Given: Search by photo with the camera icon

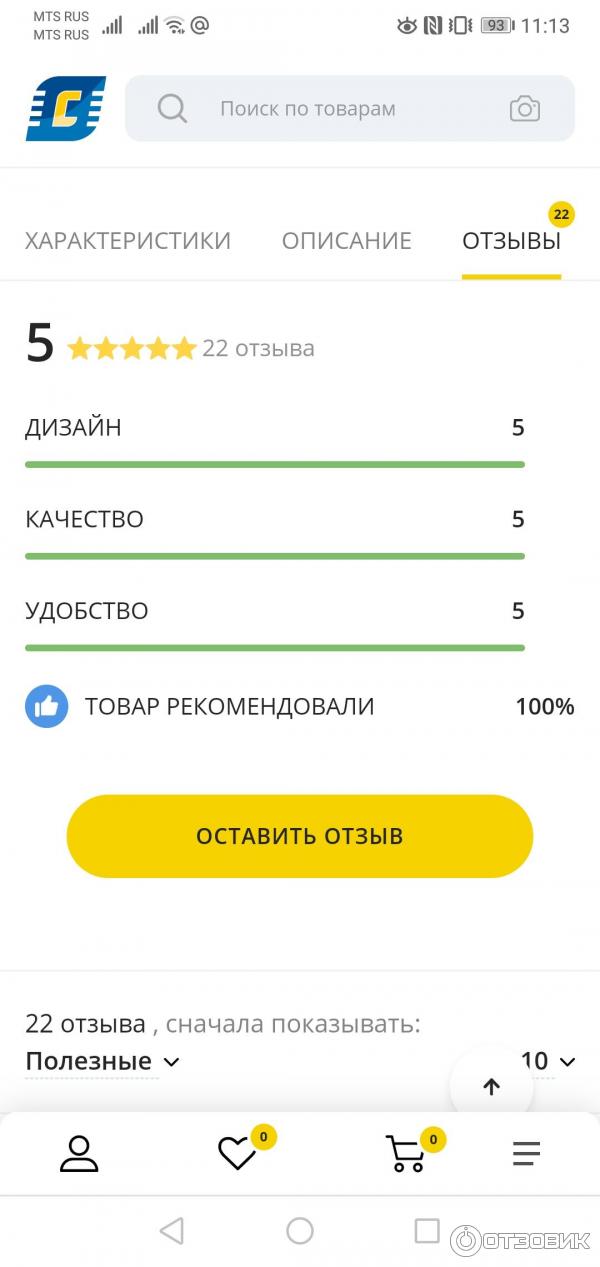Looking at the screenshot, I should tap(524, 109).
